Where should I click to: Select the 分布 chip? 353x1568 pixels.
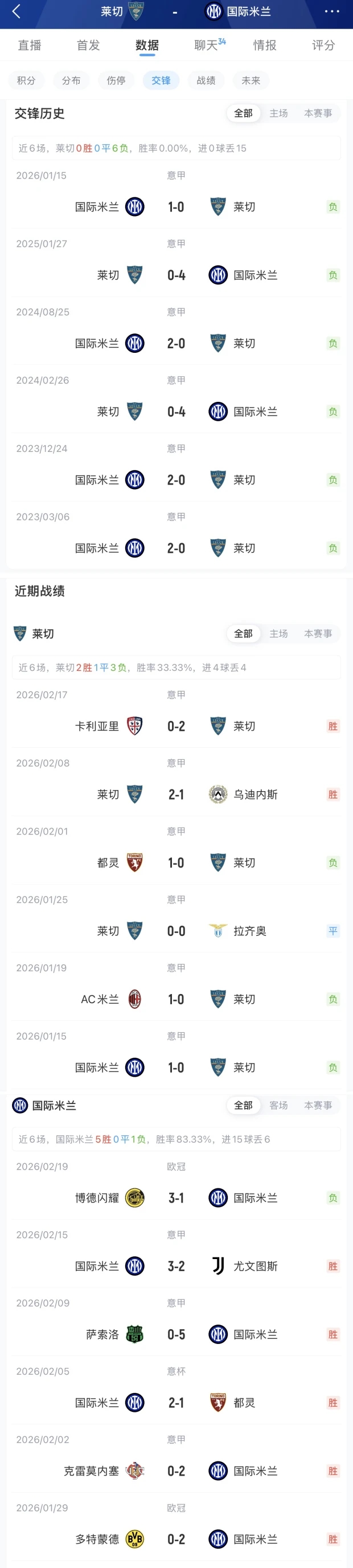pos(71,80)
